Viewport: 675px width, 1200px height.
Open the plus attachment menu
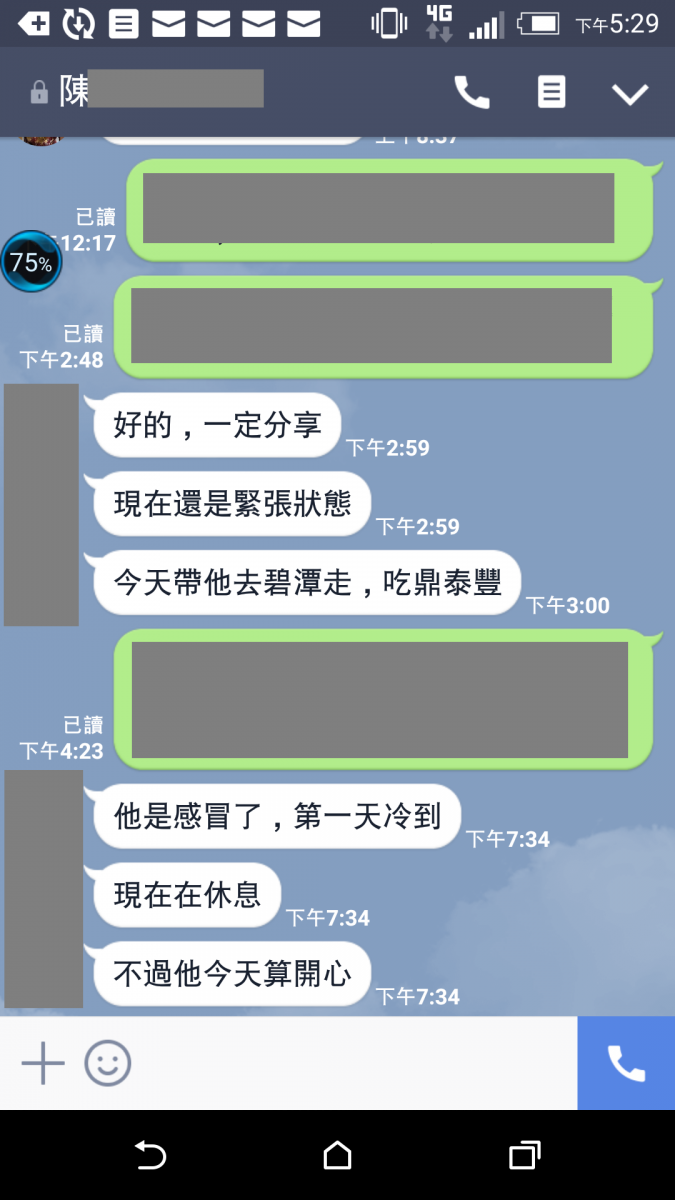[43, 1063]
